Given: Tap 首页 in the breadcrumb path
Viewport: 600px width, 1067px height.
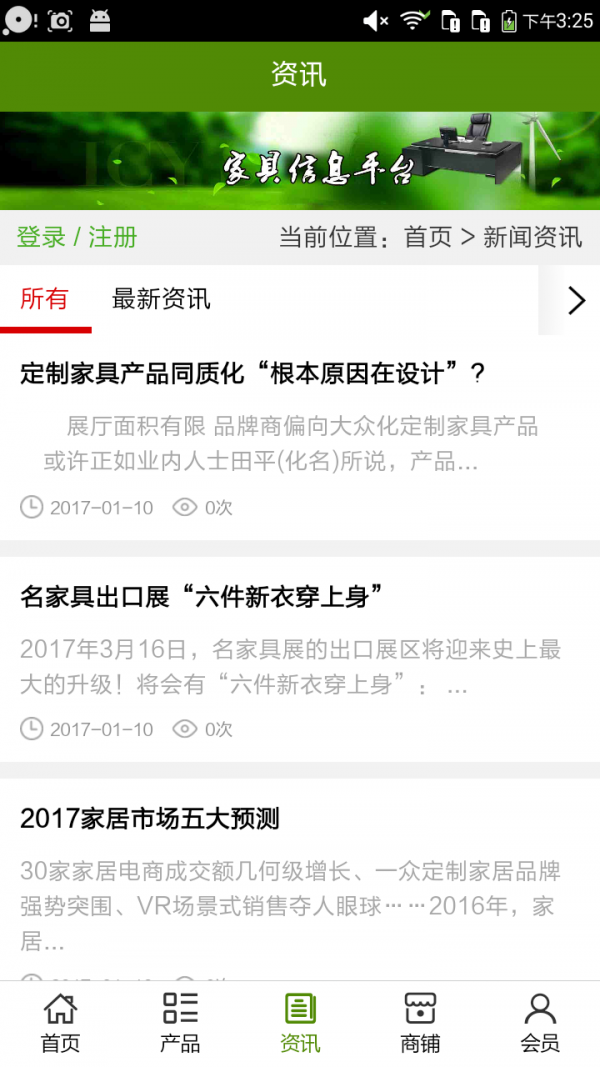Looking at the screenshot, I should point(428,237).
